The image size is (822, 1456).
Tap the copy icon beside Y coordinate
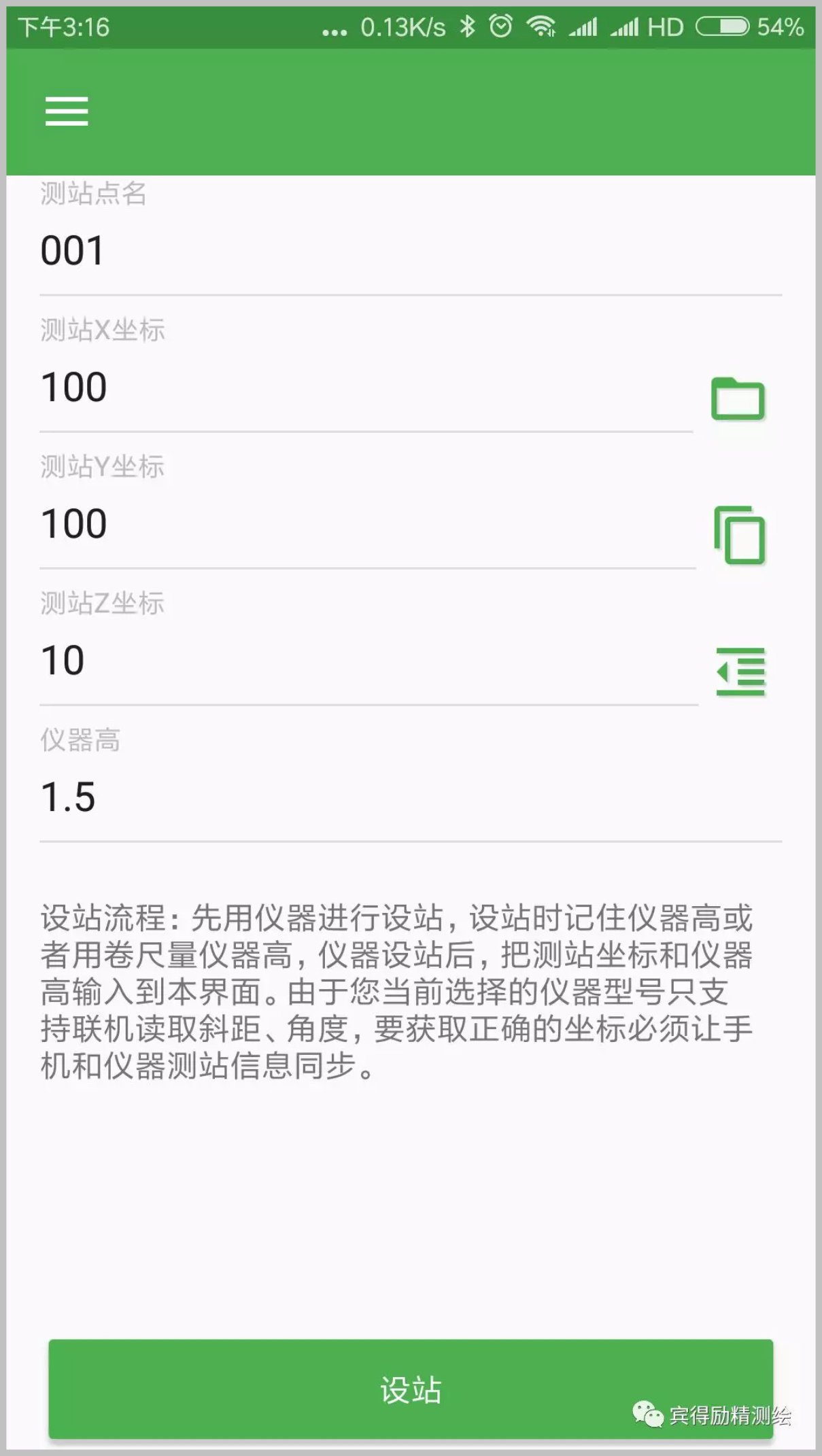coord(740,536)
